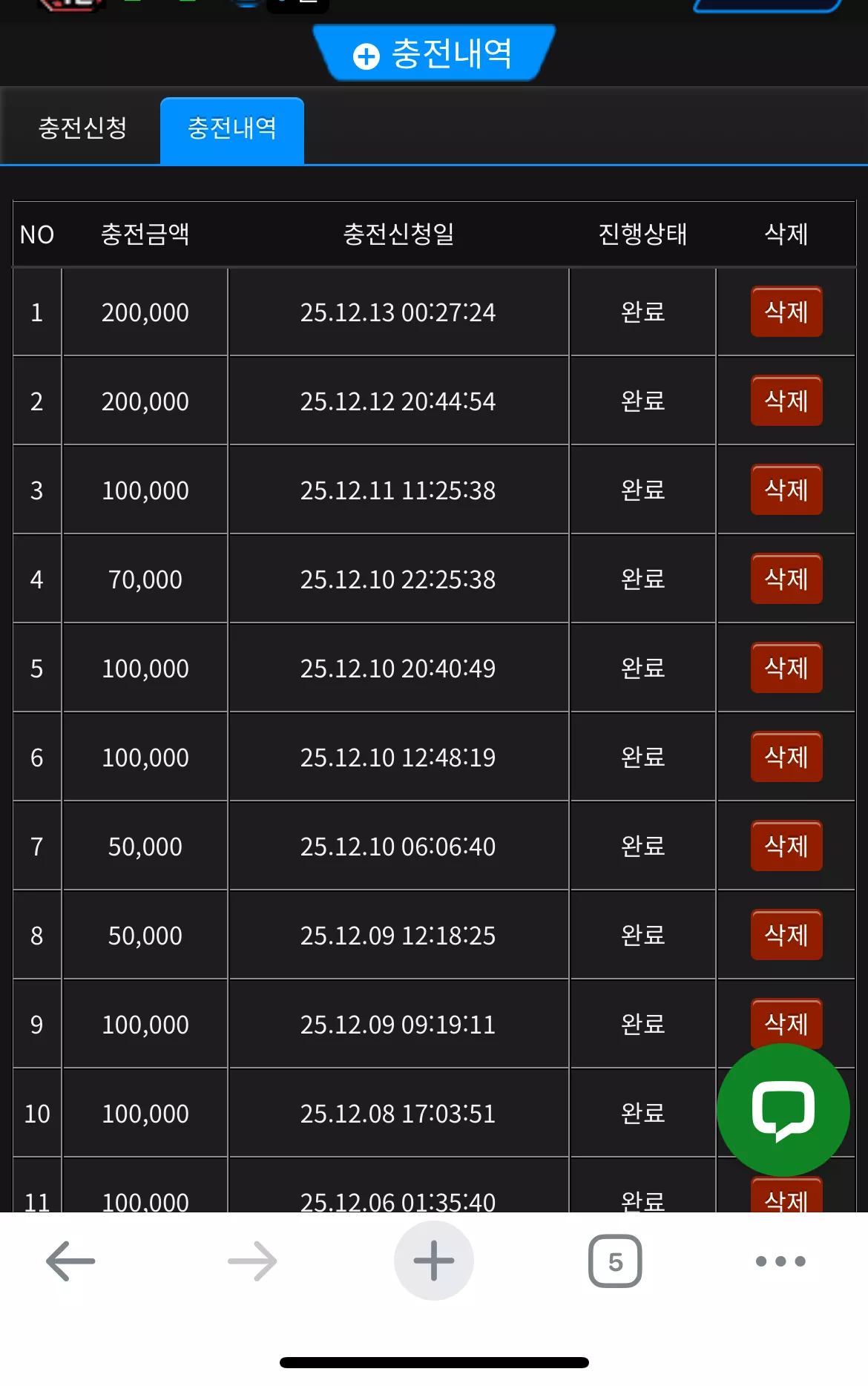Delete the 25.12.13 00:27:24 charge record

(786, 312)
